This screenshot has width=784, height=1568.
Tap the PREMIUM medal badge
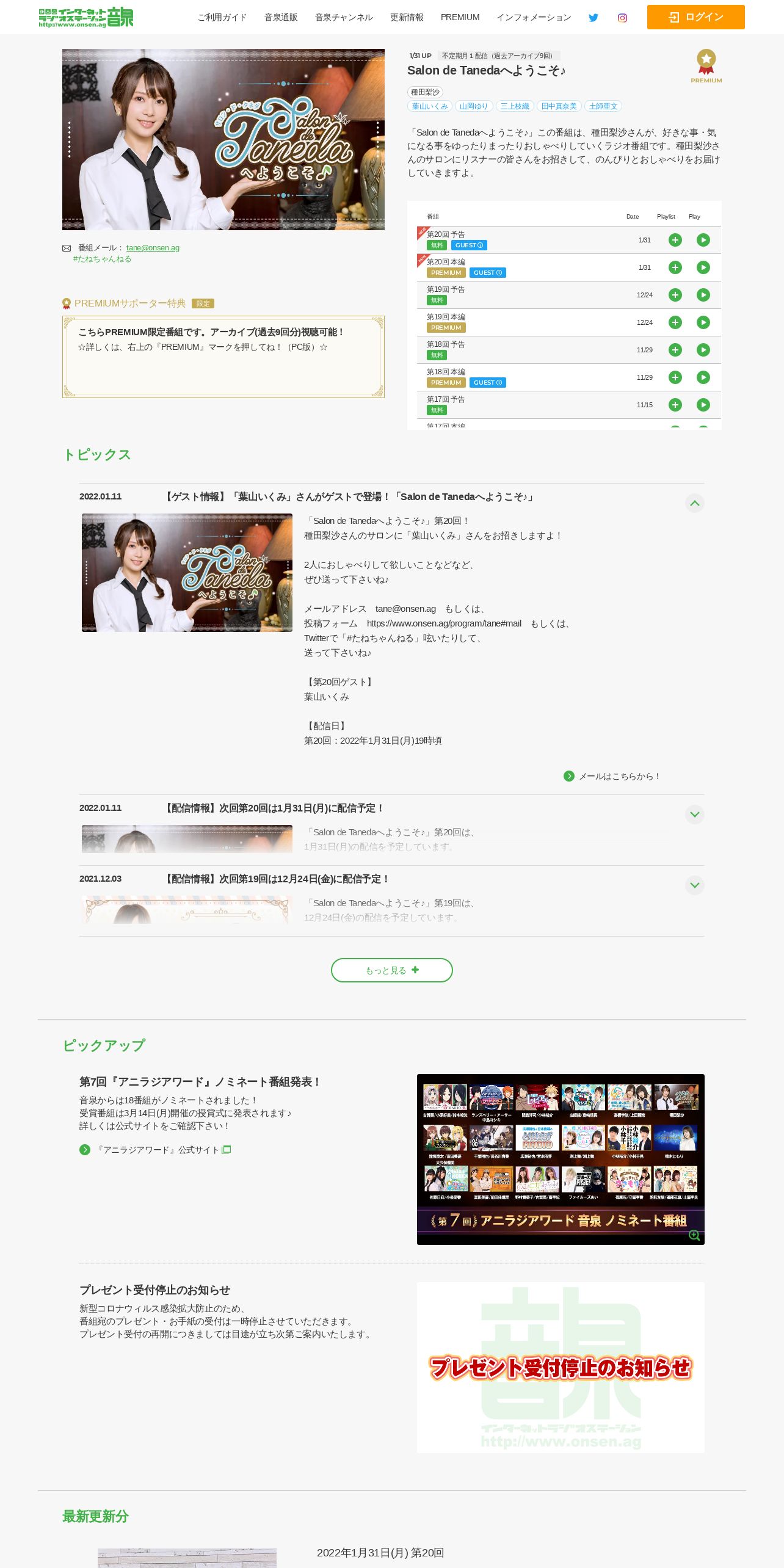click(706, 66)
